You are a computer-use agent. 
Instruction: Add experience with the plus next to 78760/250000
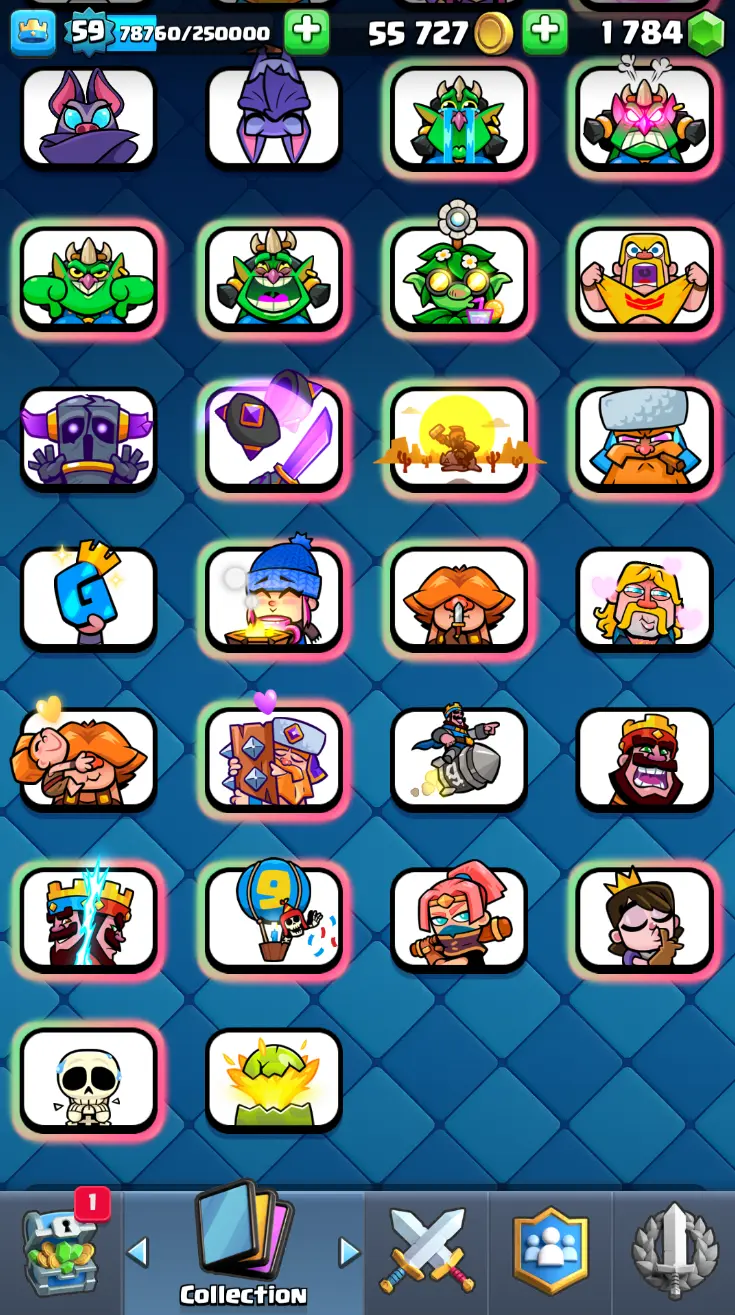(306, 32)
